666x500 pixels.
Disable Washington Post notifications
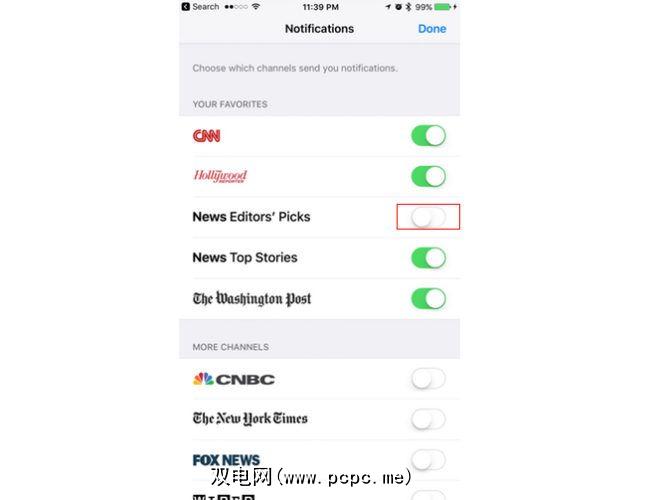[428, 298]
